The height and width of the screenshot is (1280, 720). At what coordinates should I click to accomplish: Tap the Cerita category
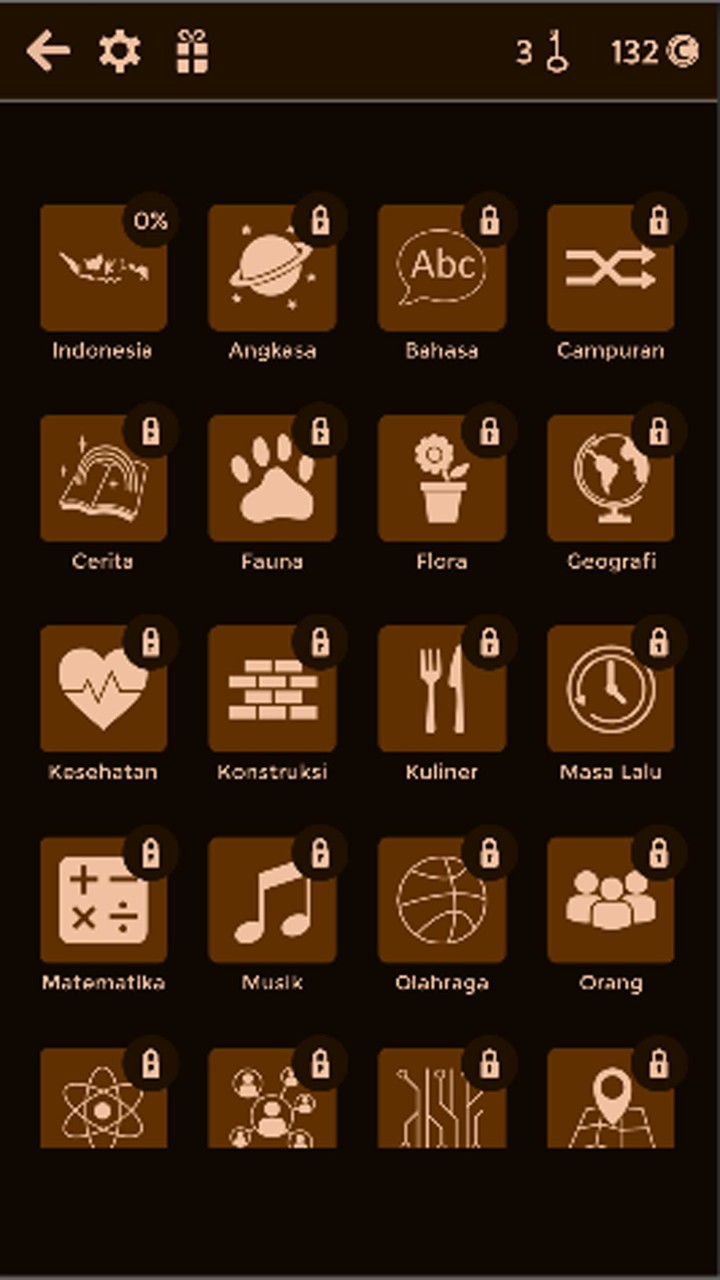[x=103, y=478]
